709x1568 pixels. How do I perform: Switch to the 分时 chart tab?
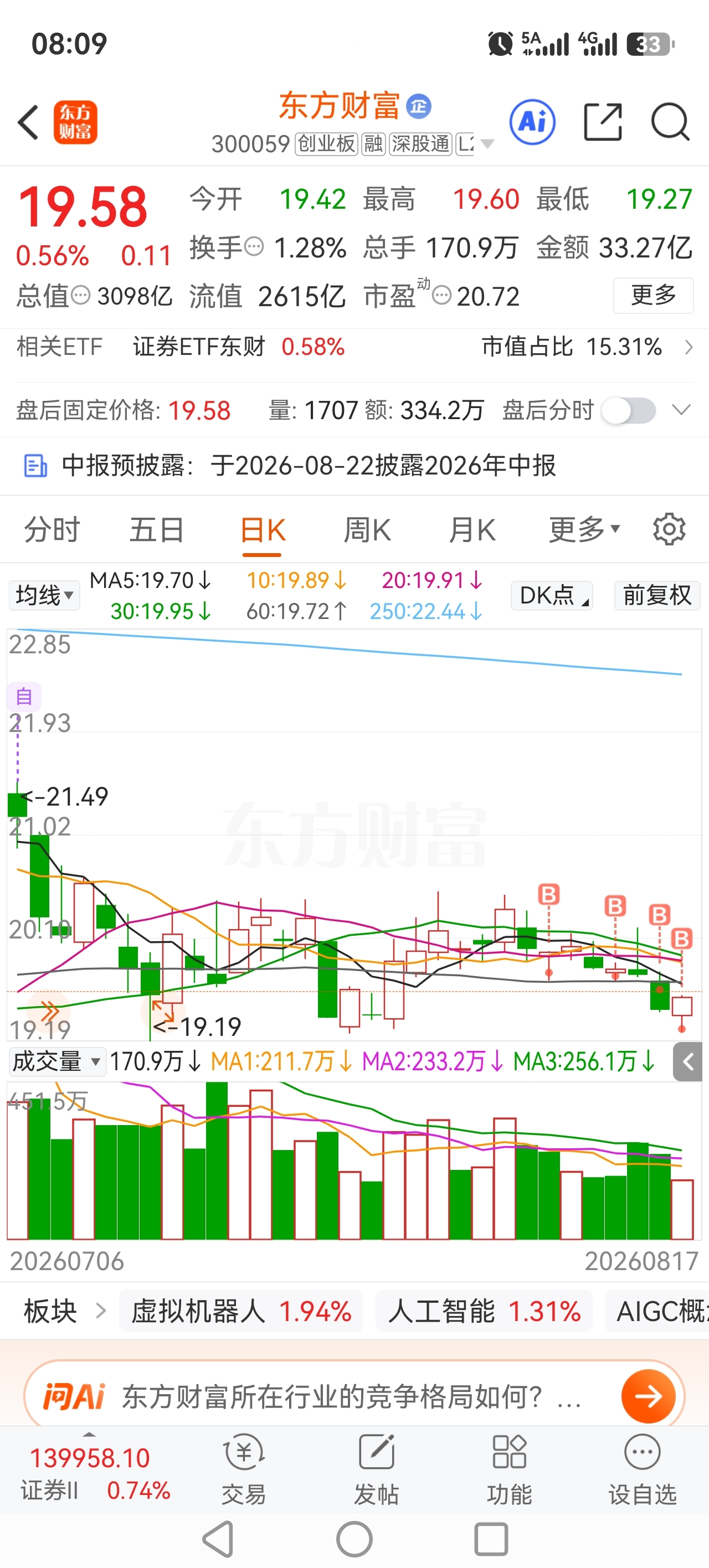53,529
